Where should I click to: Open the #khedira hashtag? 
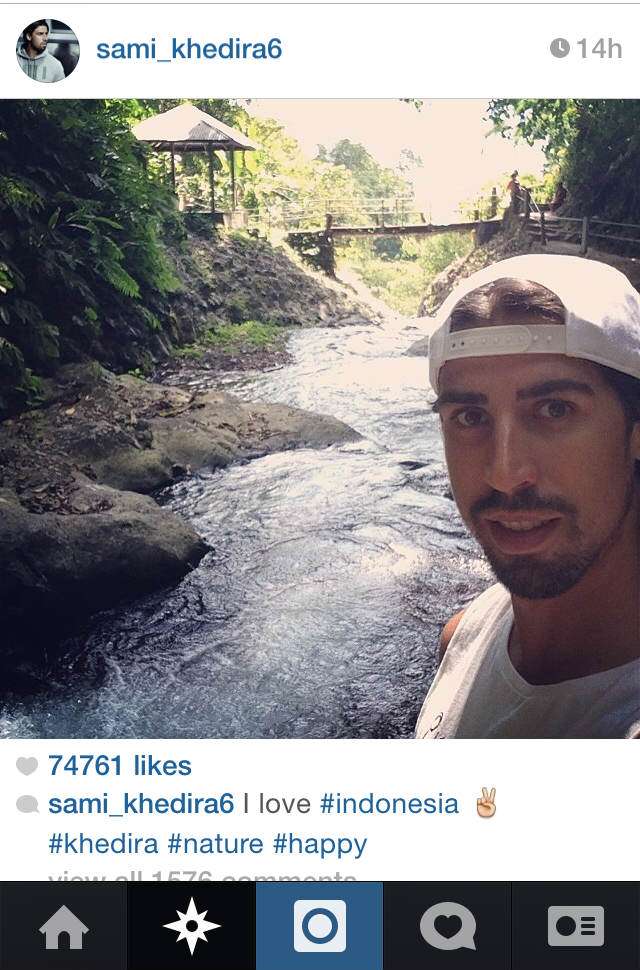coord(103,844)
